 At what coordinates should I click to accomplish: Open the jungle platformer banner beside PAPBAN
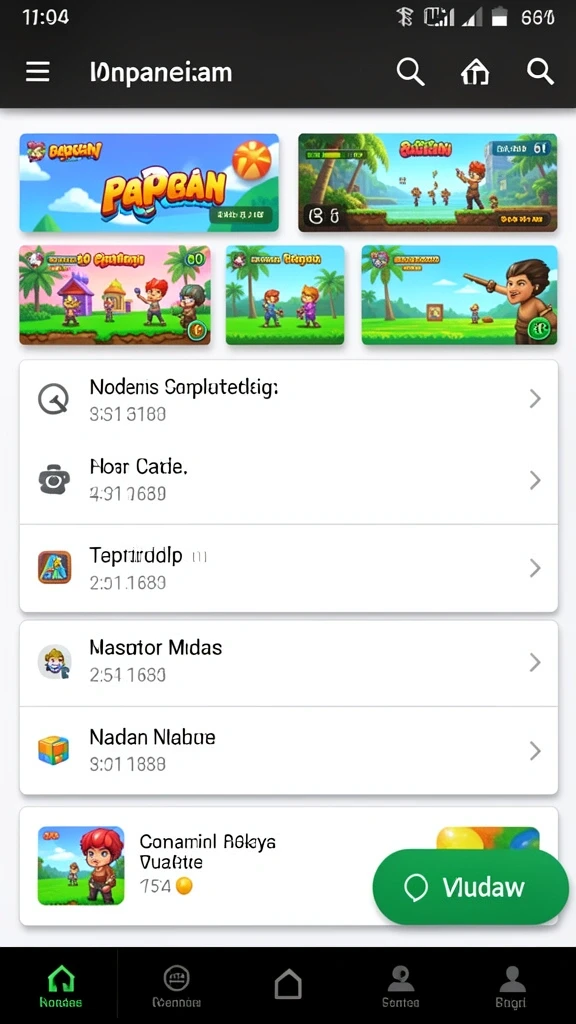(428, 183)
